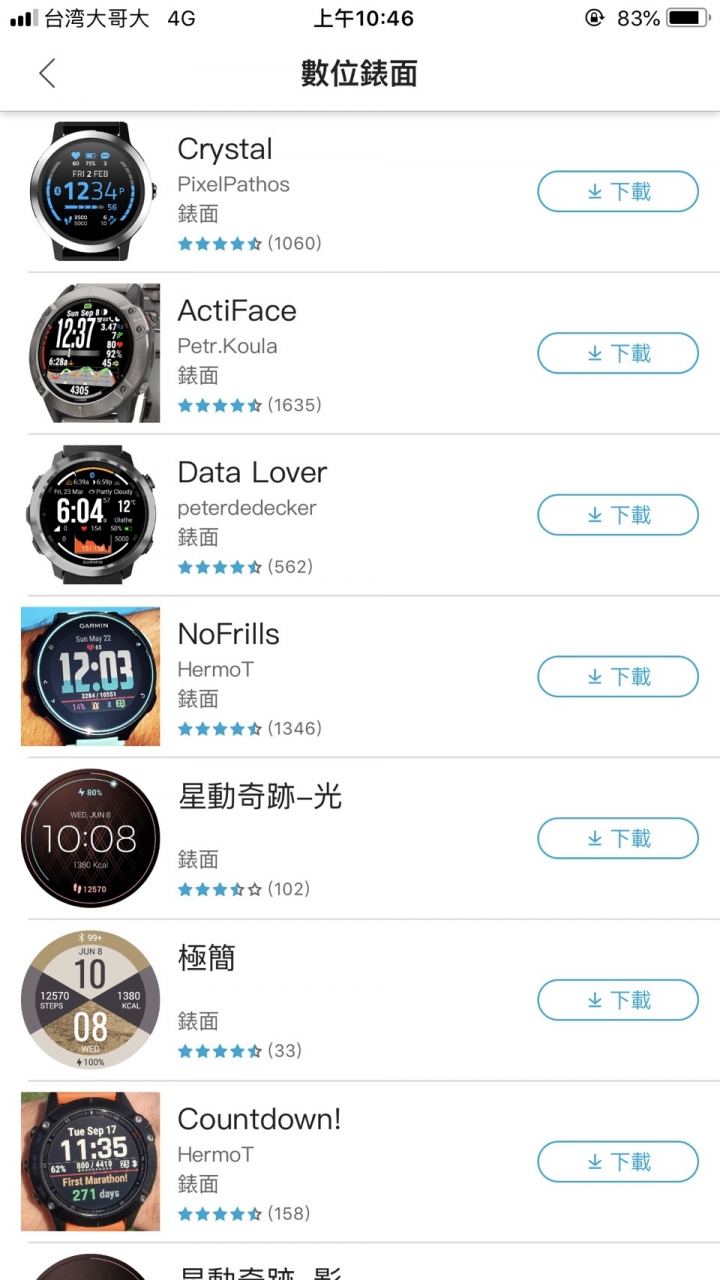The height and width of the screenshot is (1280, 720).
Task: Download the ActiFace watch face
Action: (x=617, y=353)
